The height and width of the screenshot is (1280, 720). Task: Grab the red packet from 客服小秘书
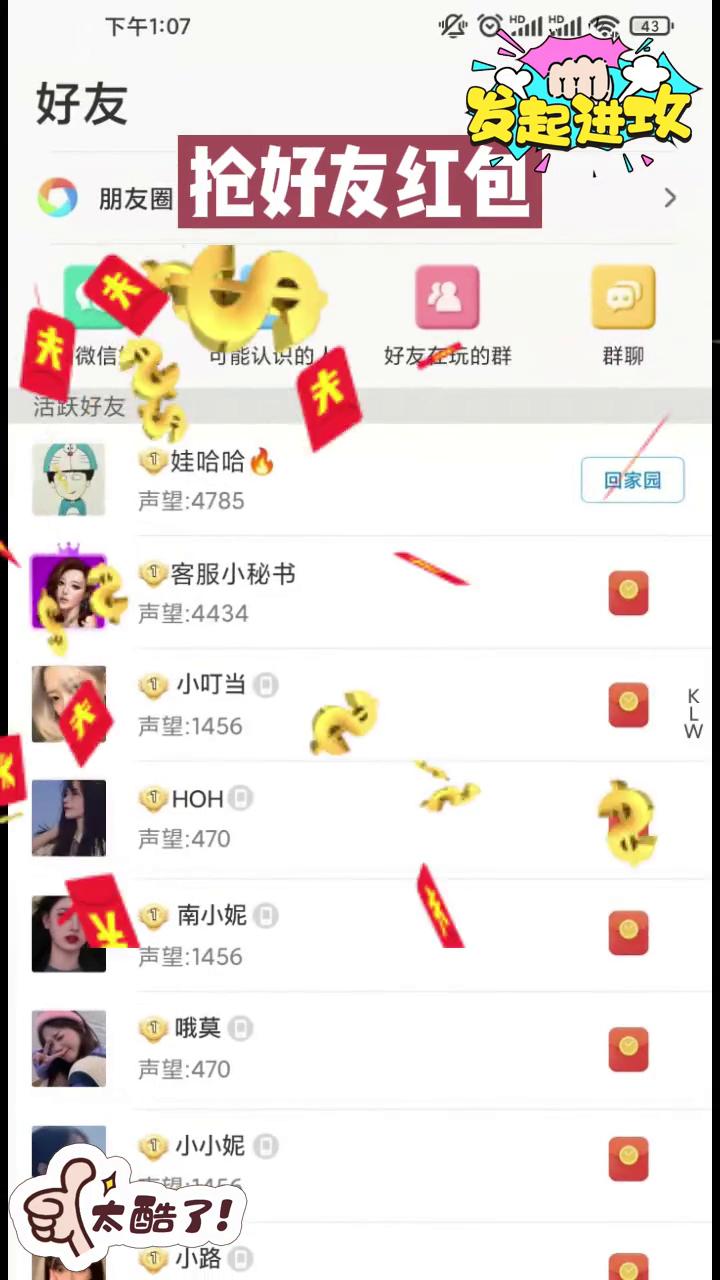[628, 593]
